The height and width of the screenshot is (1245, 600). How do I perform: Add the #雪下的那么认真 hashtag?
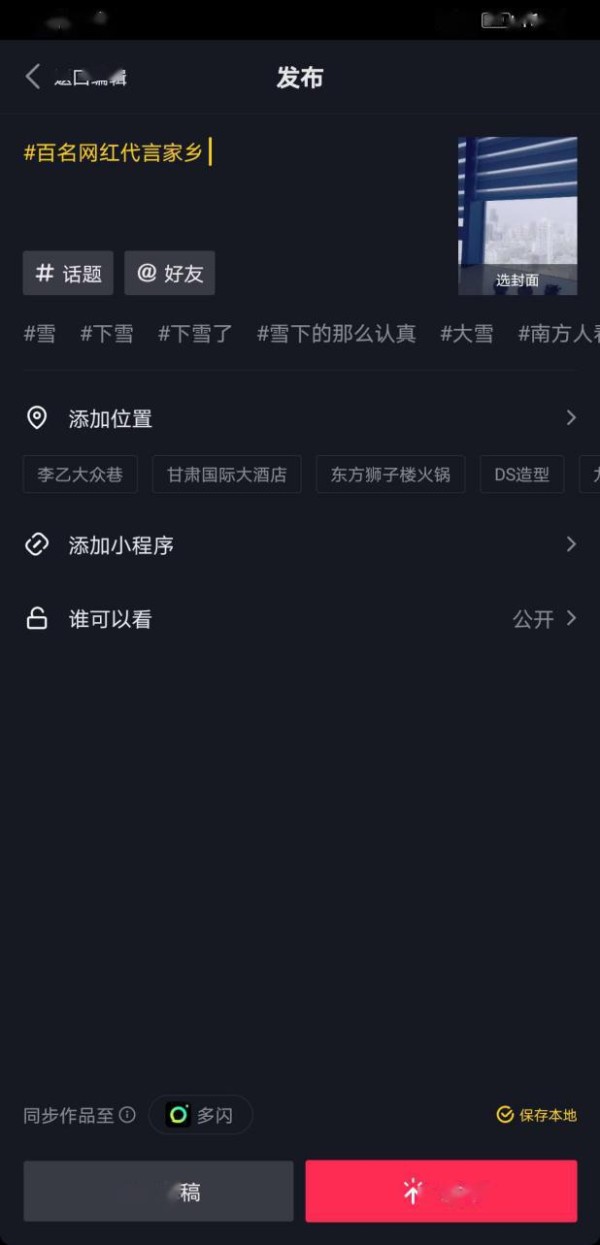pyautogui.click(x=336, y=334)
